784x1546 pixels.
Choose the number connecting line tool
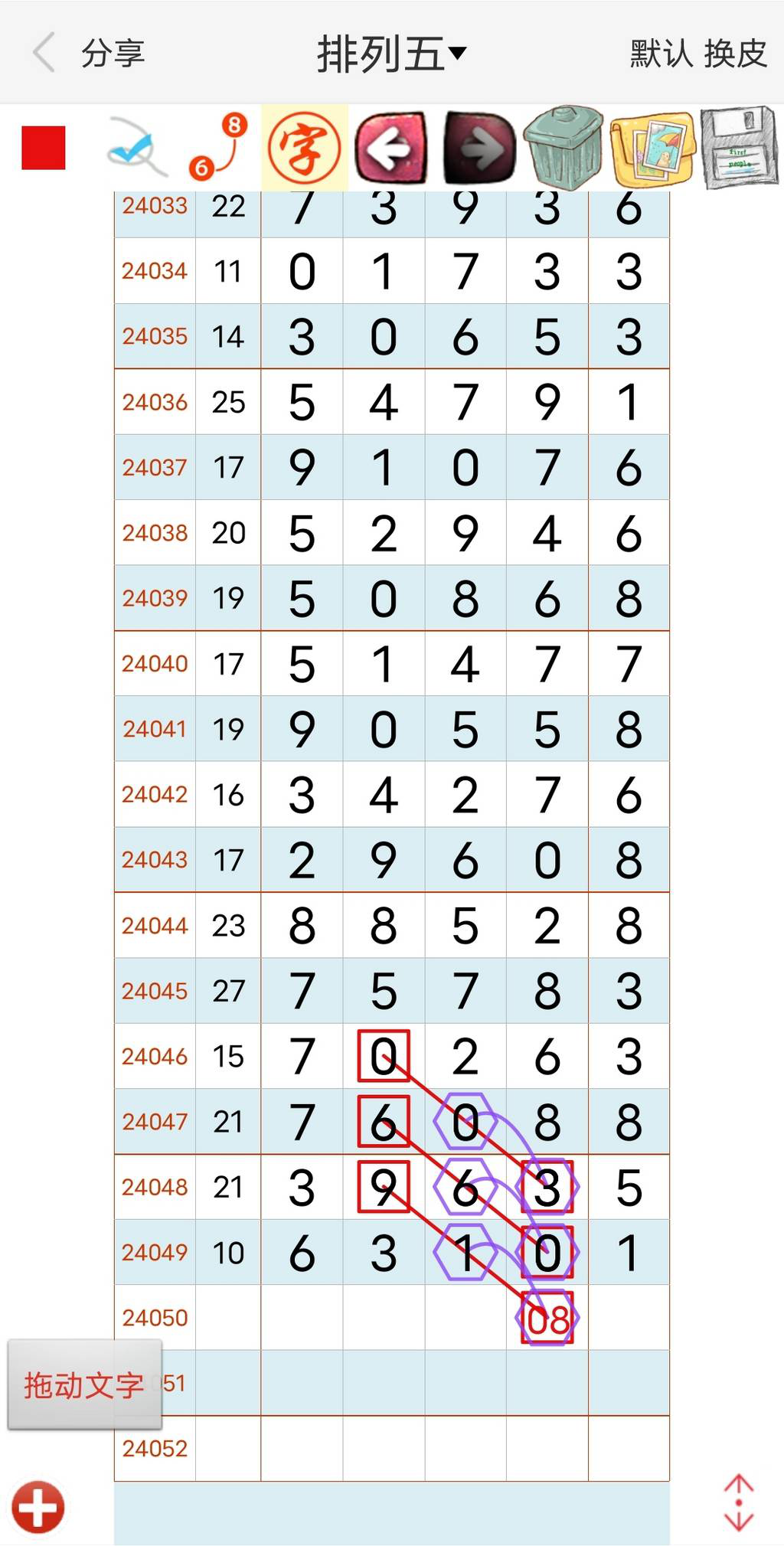[219, 147]
